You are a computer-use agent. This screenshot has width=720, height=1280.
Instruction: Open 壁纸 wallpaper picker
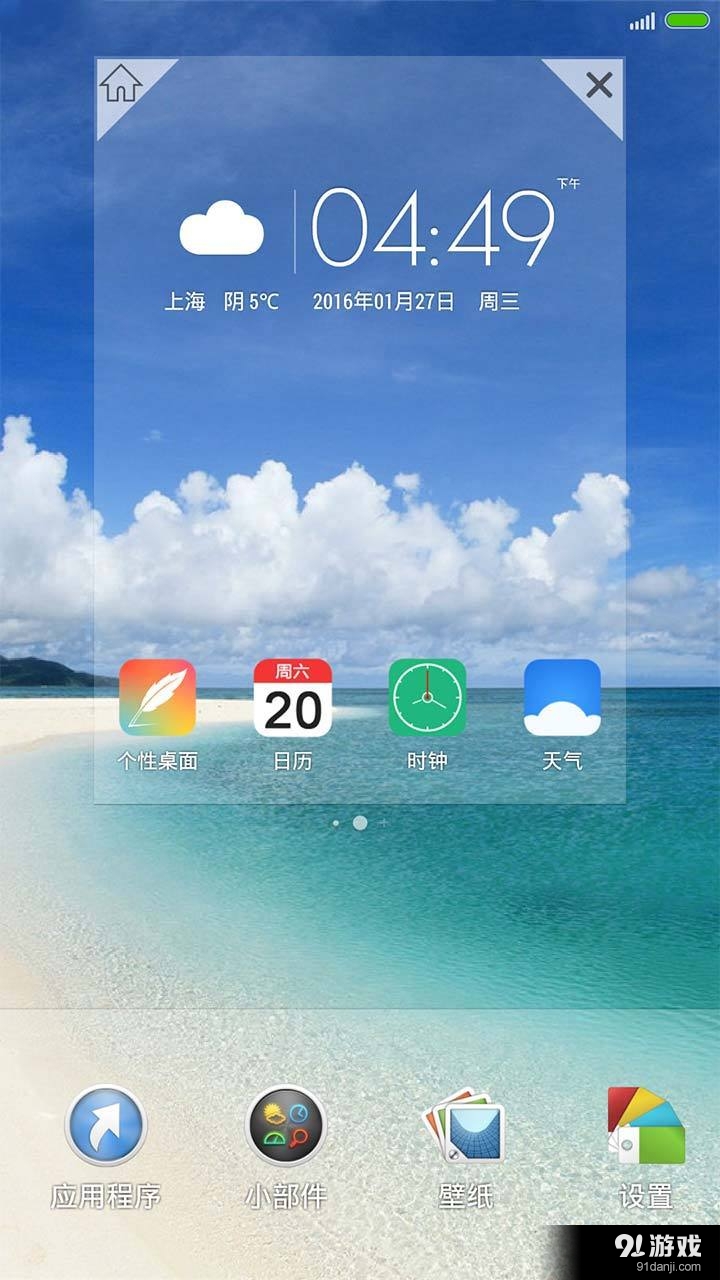466,1127
